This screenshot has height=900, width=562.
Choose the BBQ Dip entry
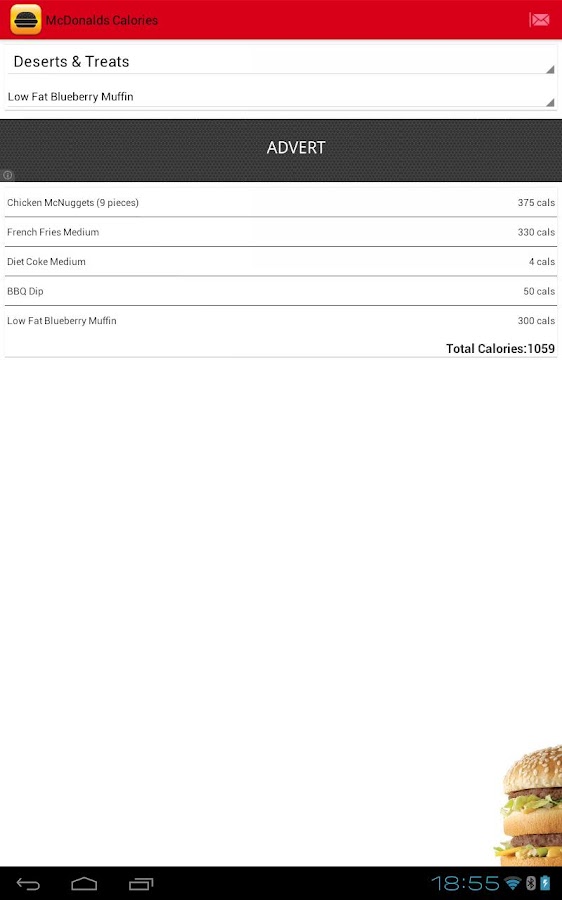(x=281, y=291)
